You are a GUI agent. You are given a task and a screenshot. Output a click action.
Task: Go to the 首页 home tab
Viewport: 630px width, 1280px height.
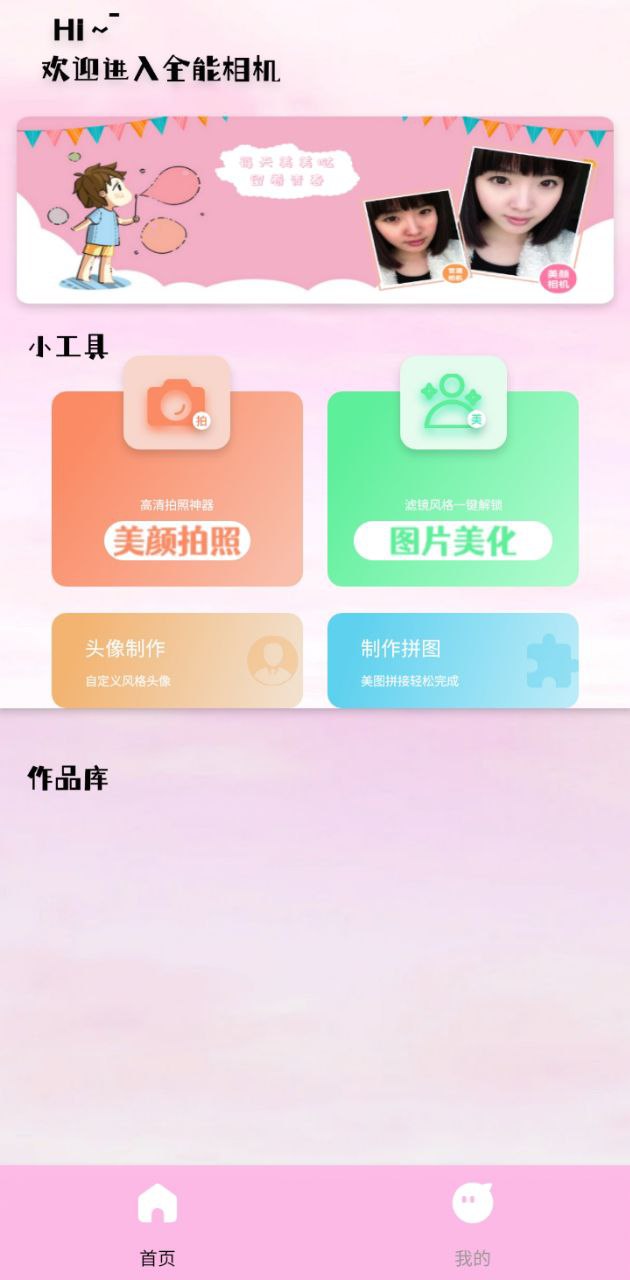(x=157, y=1222)
